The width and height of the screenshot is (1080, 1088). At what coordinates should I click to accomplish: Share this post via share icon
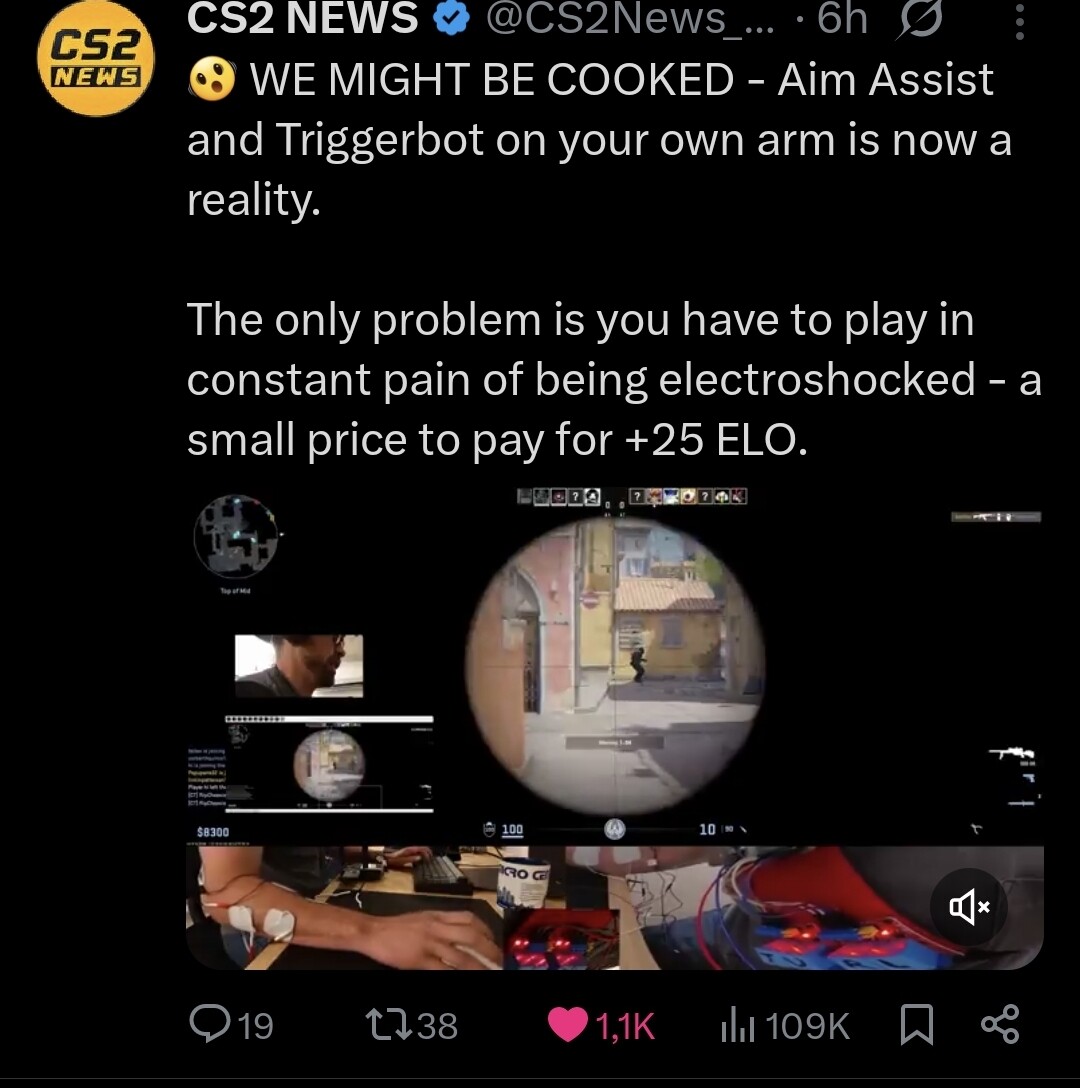(x=999, y=1024)
